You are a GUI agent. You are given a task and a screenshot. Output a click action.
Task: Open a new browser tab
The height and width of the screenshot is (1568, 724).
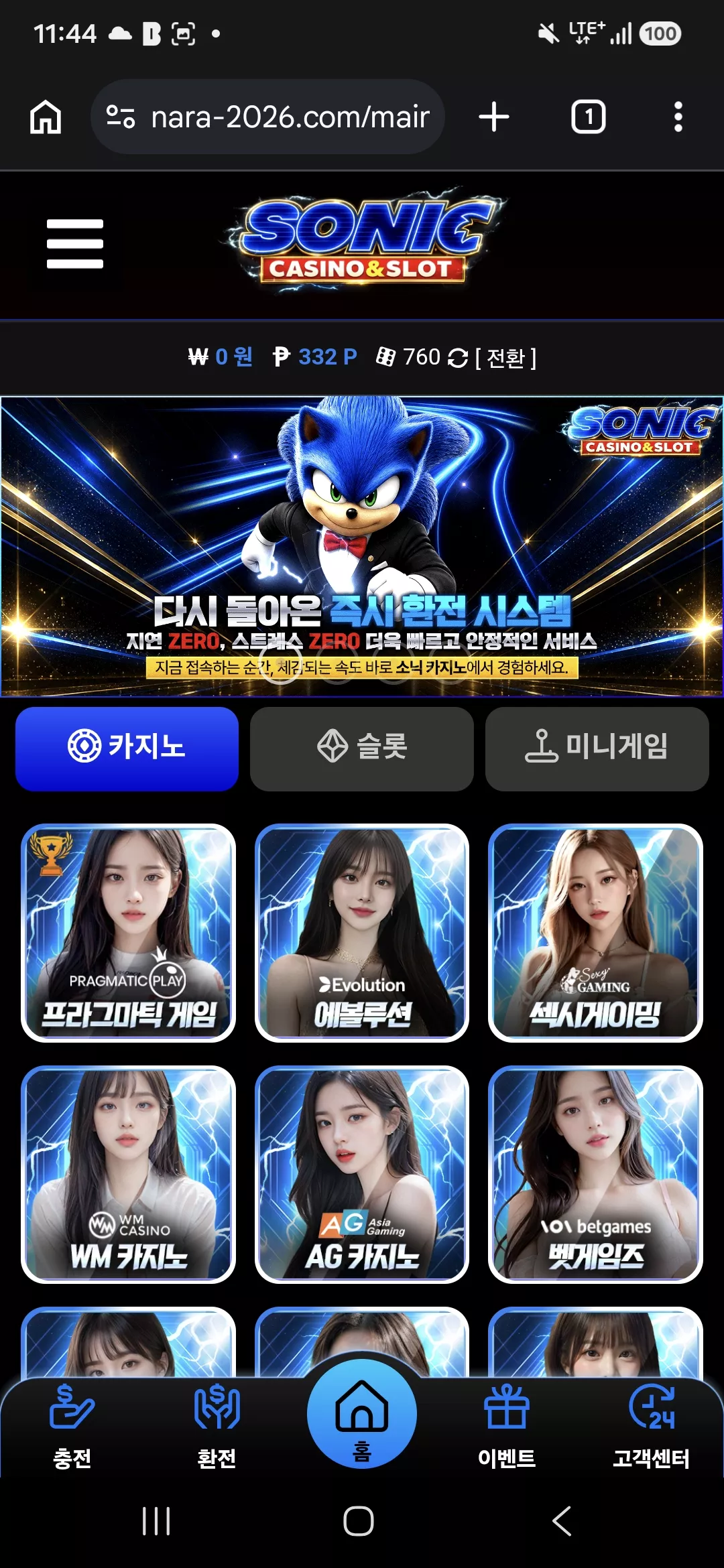494,117
